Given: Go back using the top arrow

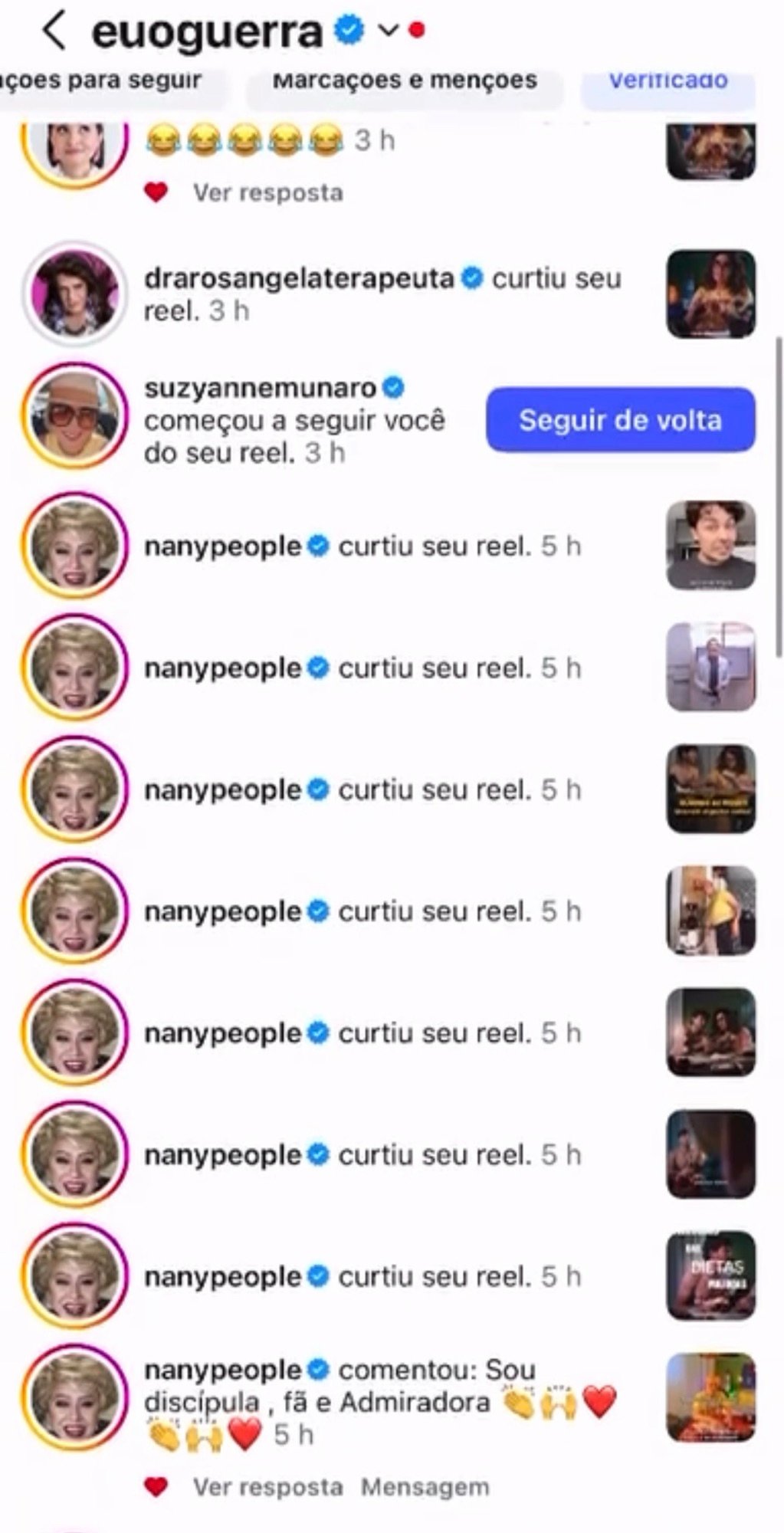Looking at the screenshot, I should pos(53,31).
